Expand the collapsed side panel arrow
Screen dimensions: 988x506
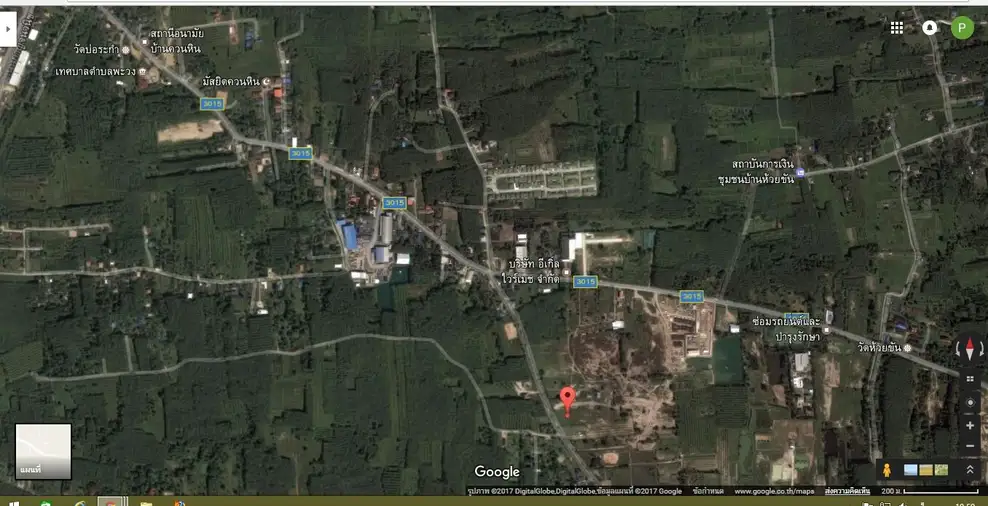(8, 30)
